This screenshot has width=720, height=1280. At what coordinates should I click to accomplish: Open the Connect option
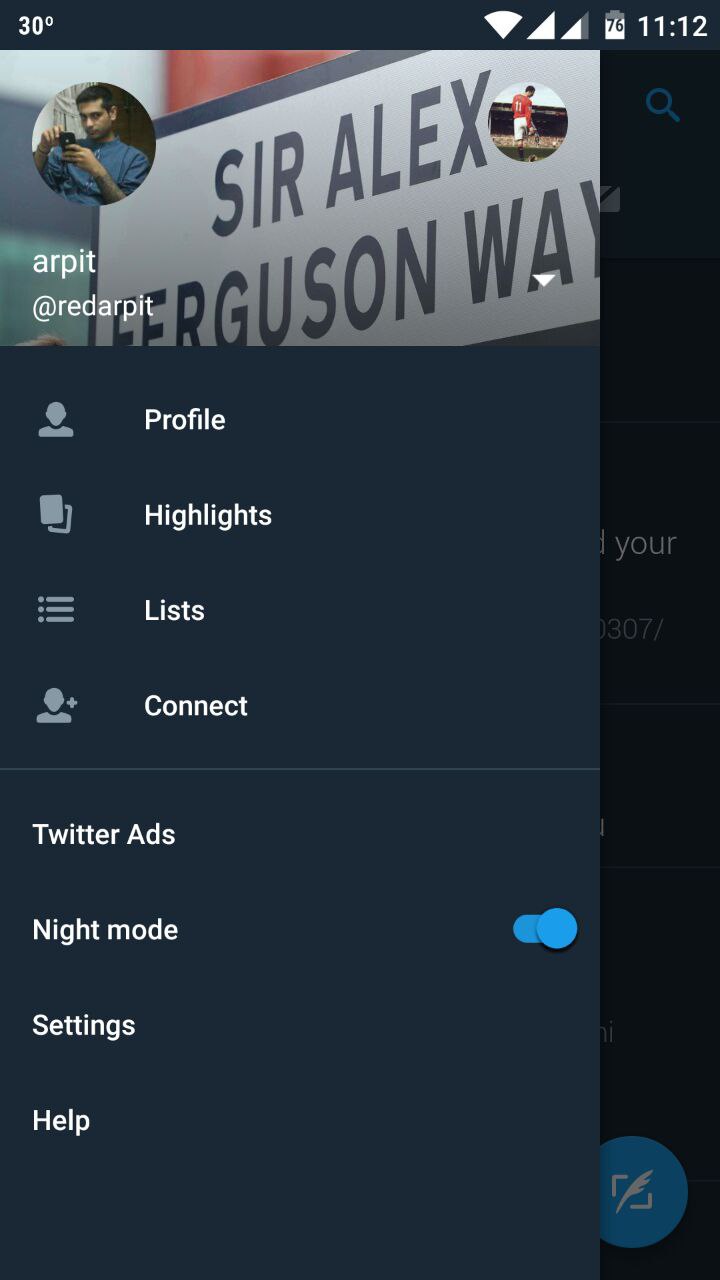[x=195, y=705]
